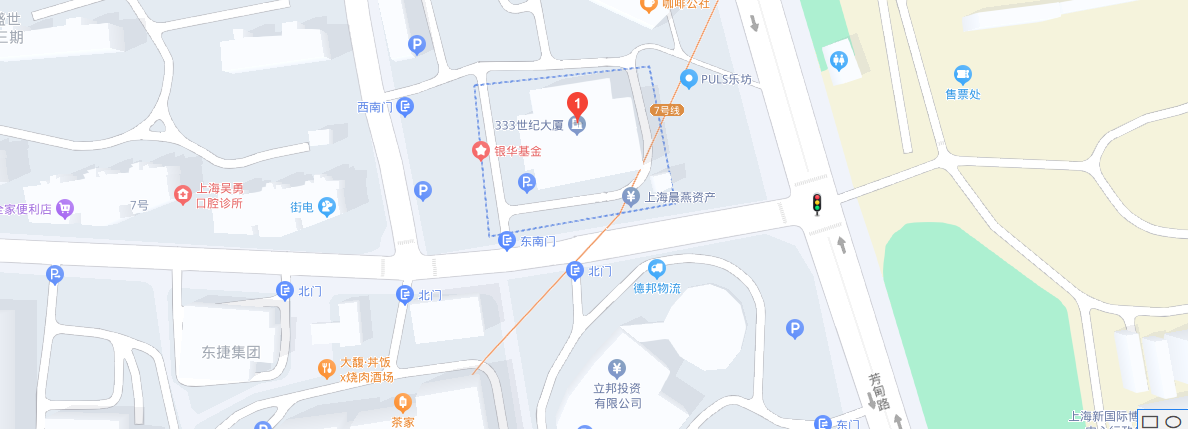Screen dimensions: 1188x429
Task: Open the 售票处 ticket office marker
Action: [x=962, y=74]
